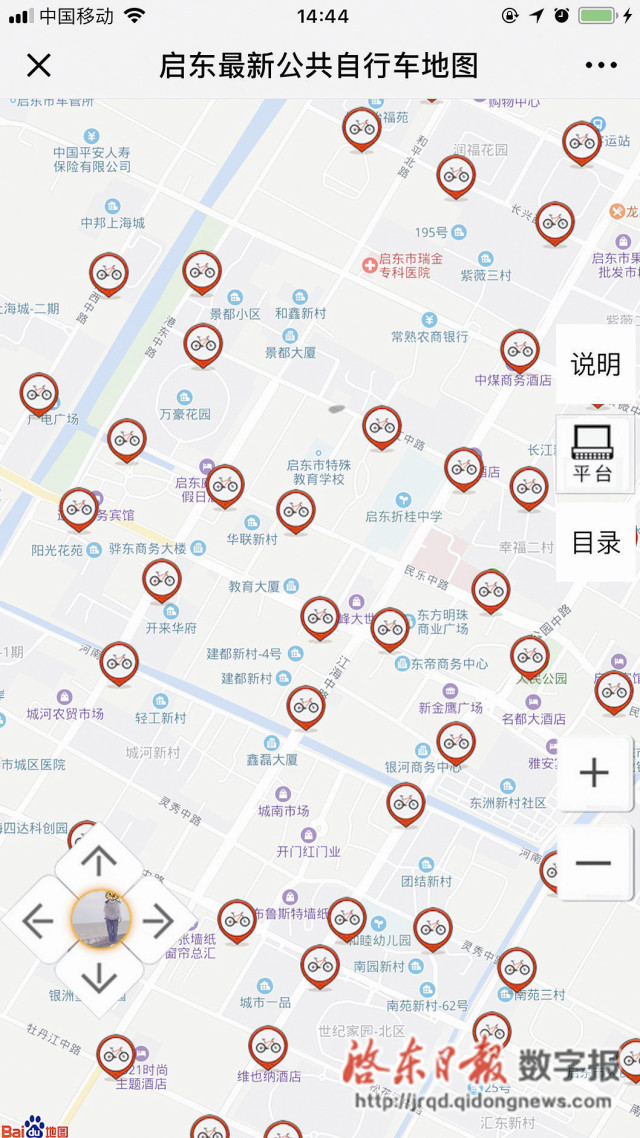Viewport: 640px width, 1138px height.
Task: Select the bike marker near 景都小区
Action: 202,270
